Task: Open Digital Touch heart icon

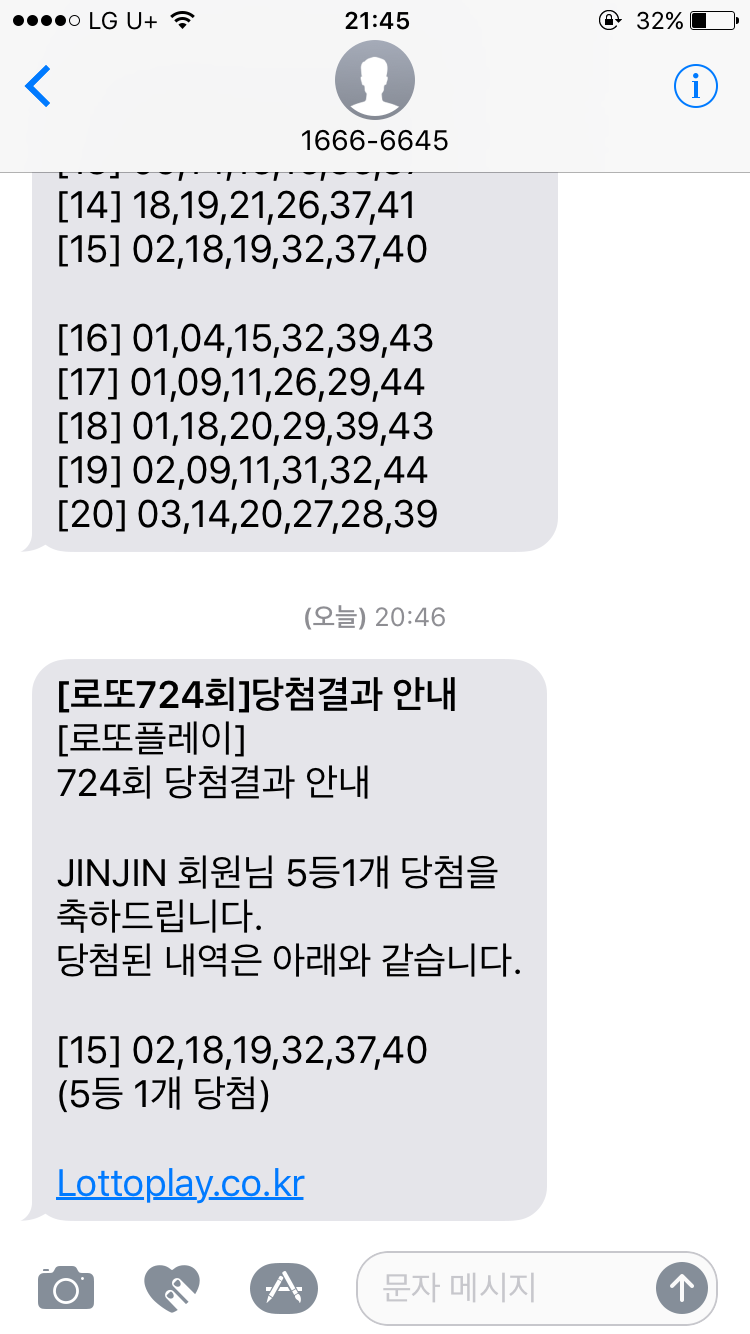Action: pyautogui.click(x=172, y=1286)
